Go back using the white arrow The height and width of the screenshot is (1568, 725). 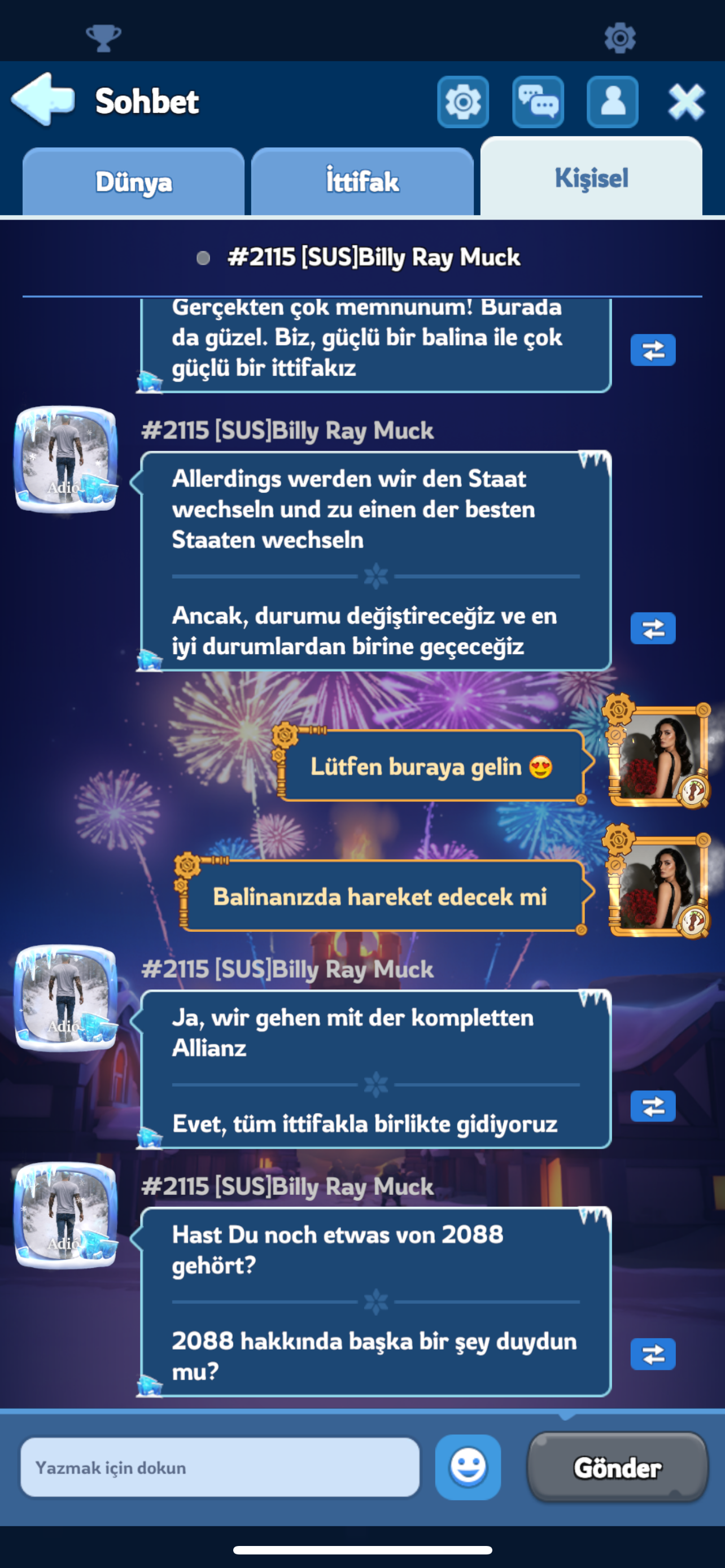tap(43, 99)
